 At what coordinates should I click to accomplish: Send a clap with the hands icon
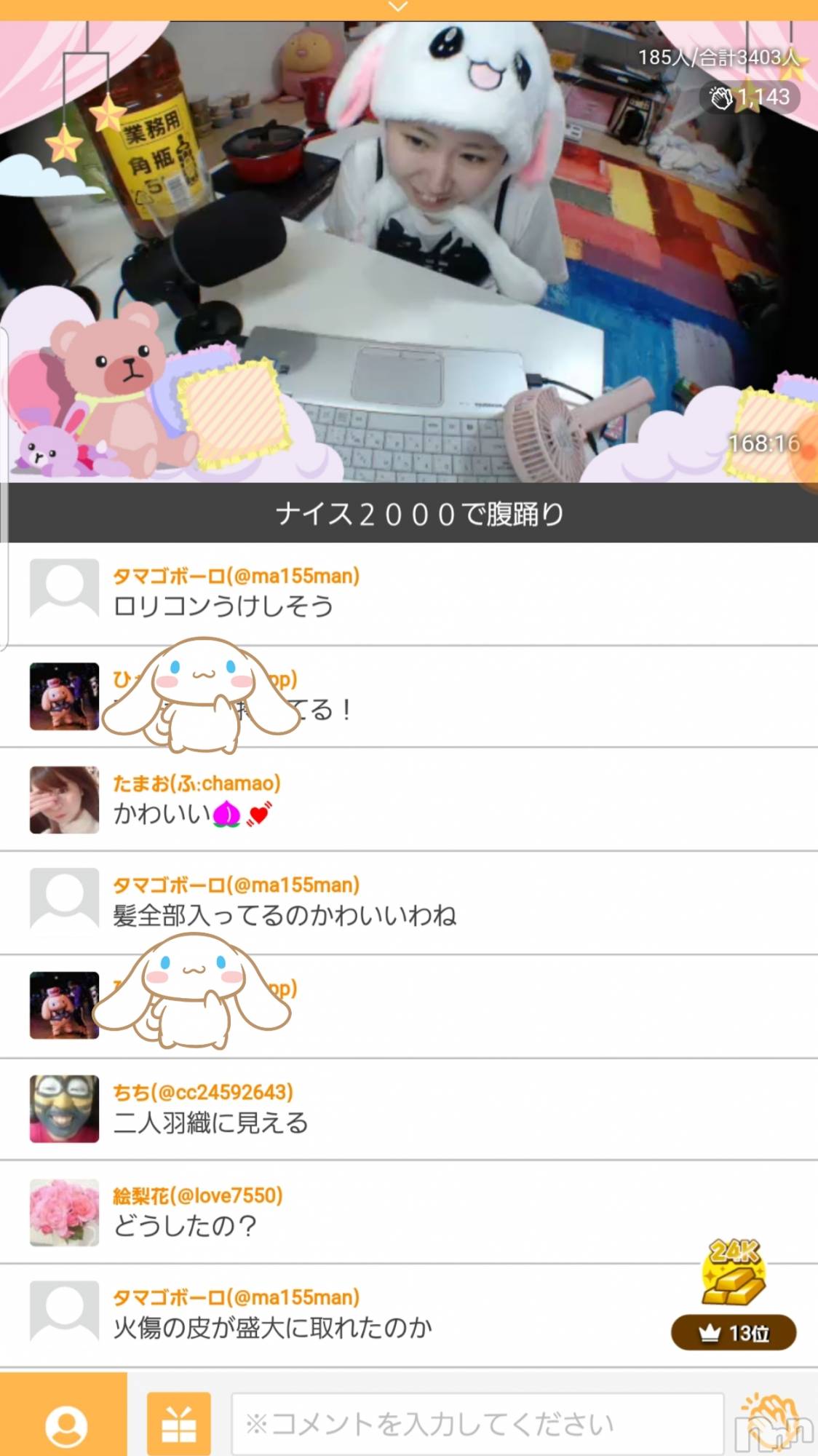click(770, 1420)
